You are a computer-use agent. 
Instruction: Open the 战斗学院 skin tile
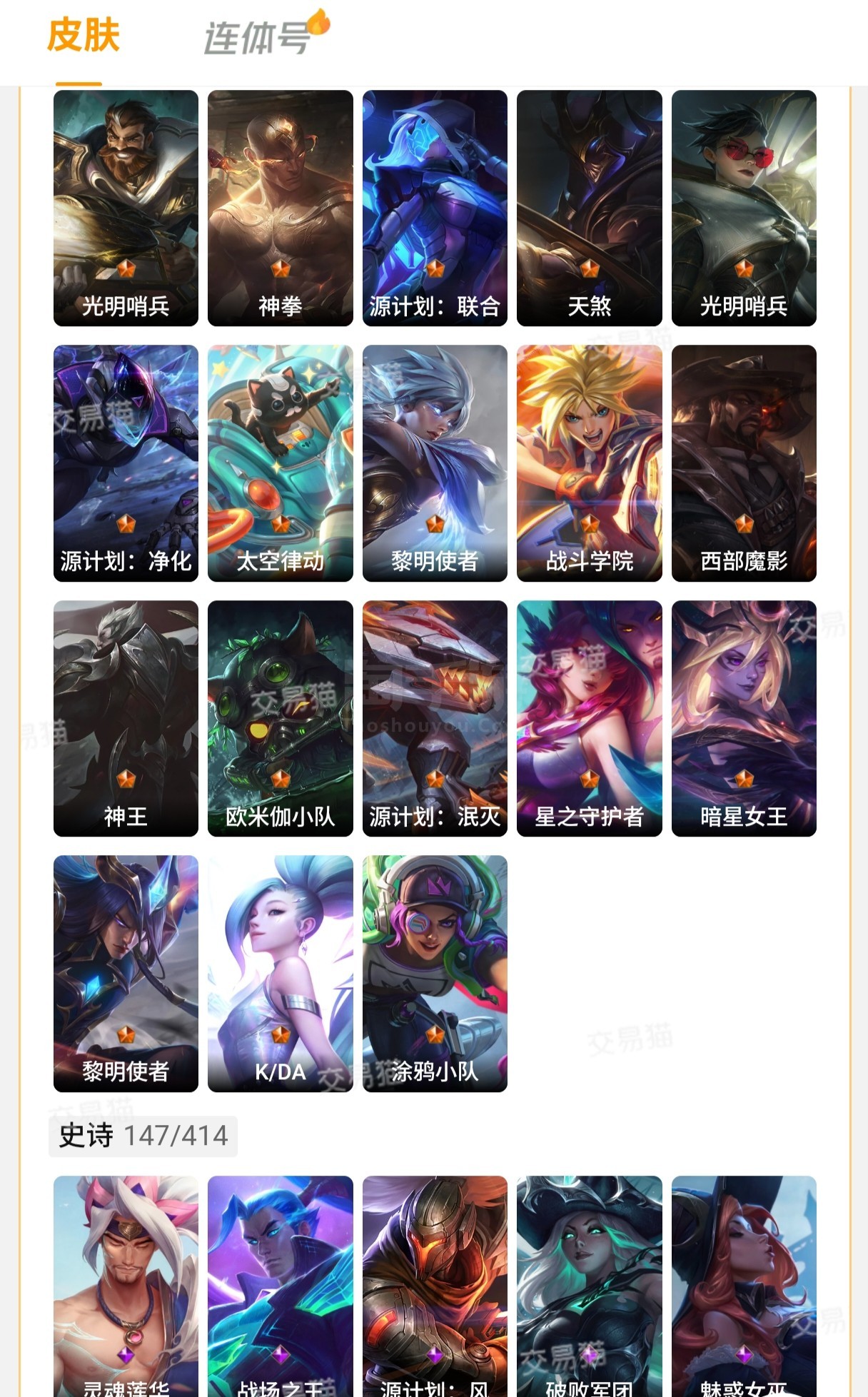coord(589,463)
